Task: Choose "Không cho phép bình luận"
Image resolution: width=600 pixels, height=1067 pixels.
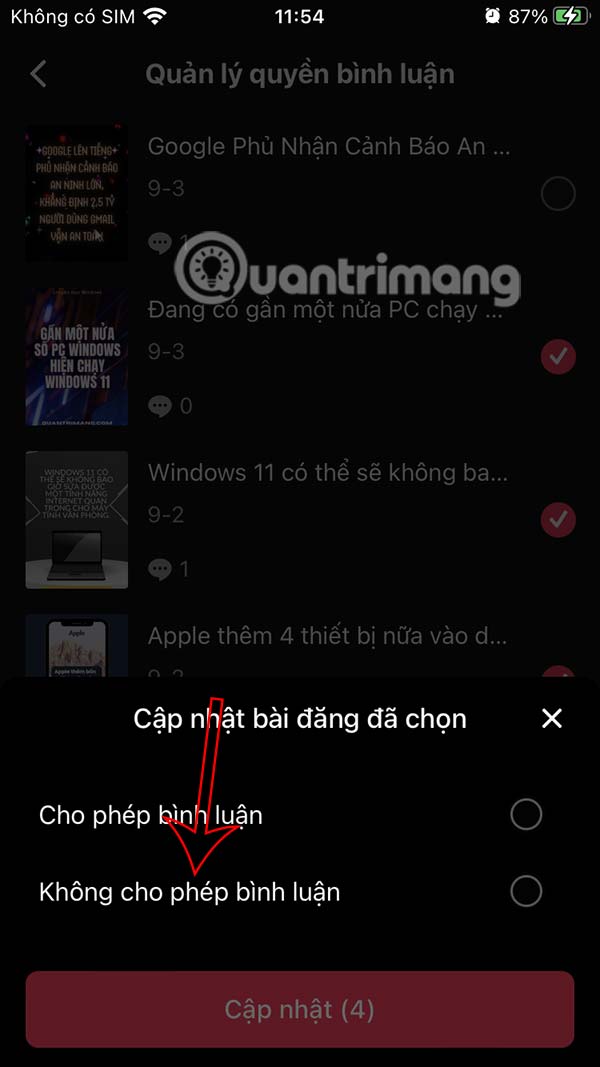Action: (x=525, y=891)
